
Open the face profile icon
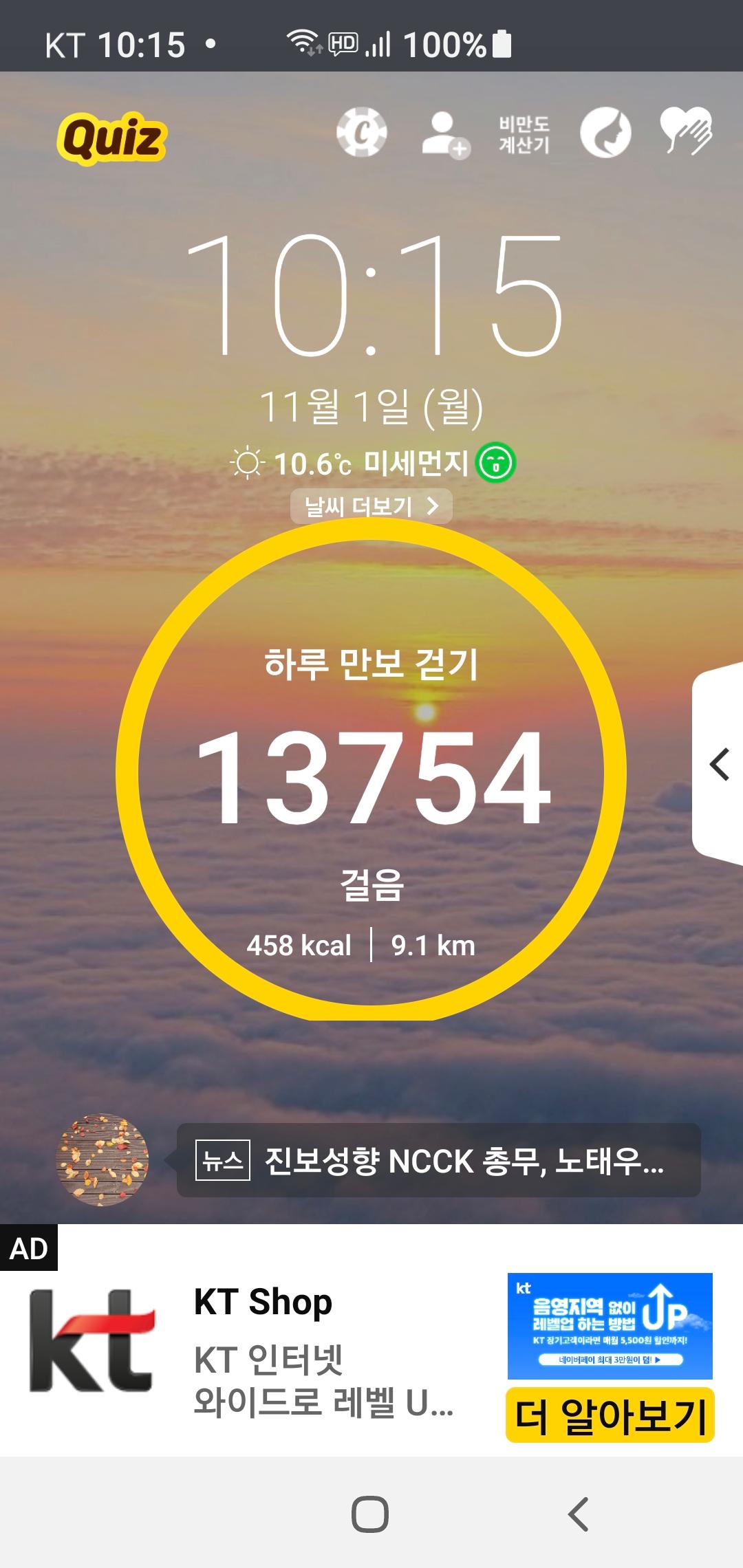605,133
